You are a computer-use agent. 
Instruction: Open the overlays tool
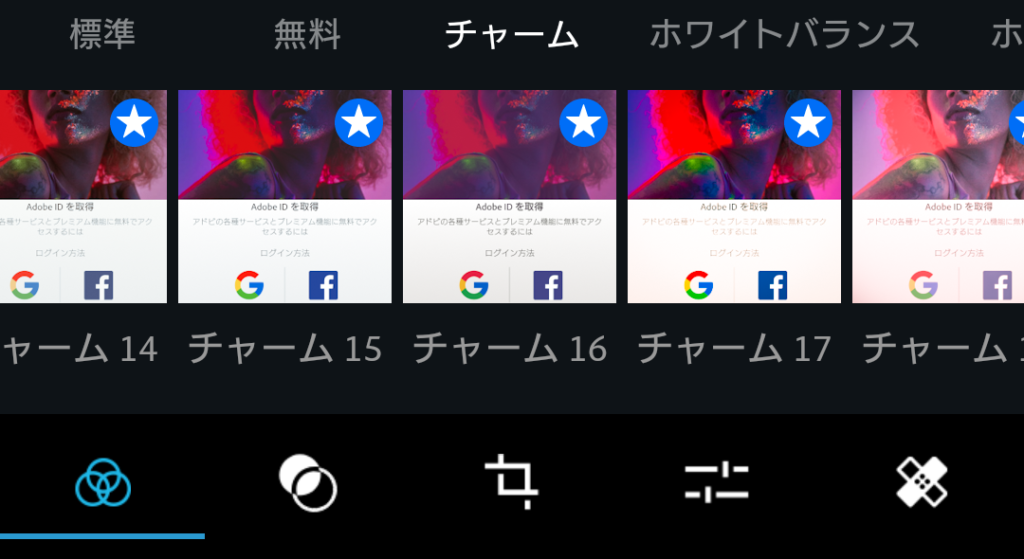tap(308, 484)
